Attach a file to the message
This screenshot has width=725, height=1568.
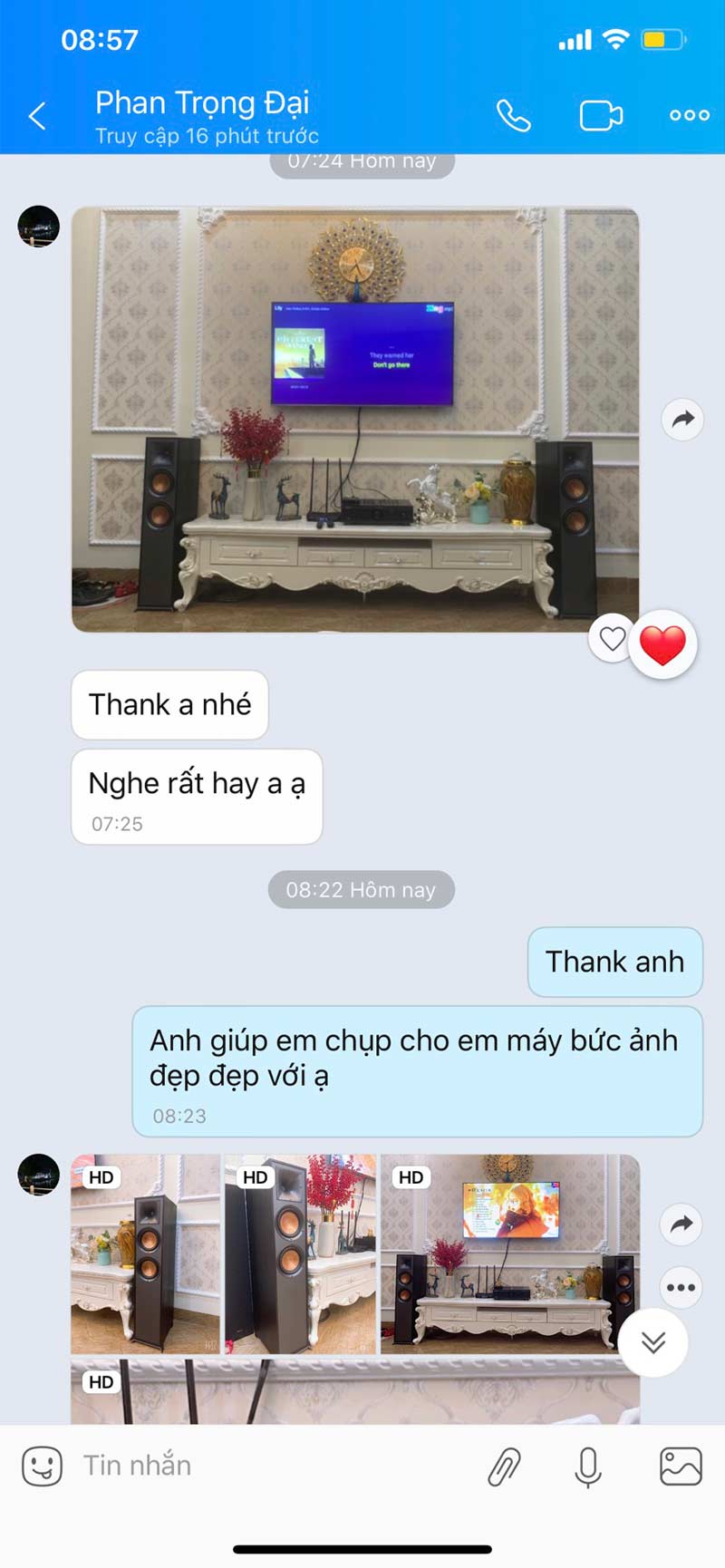[x=504, y=1466]
